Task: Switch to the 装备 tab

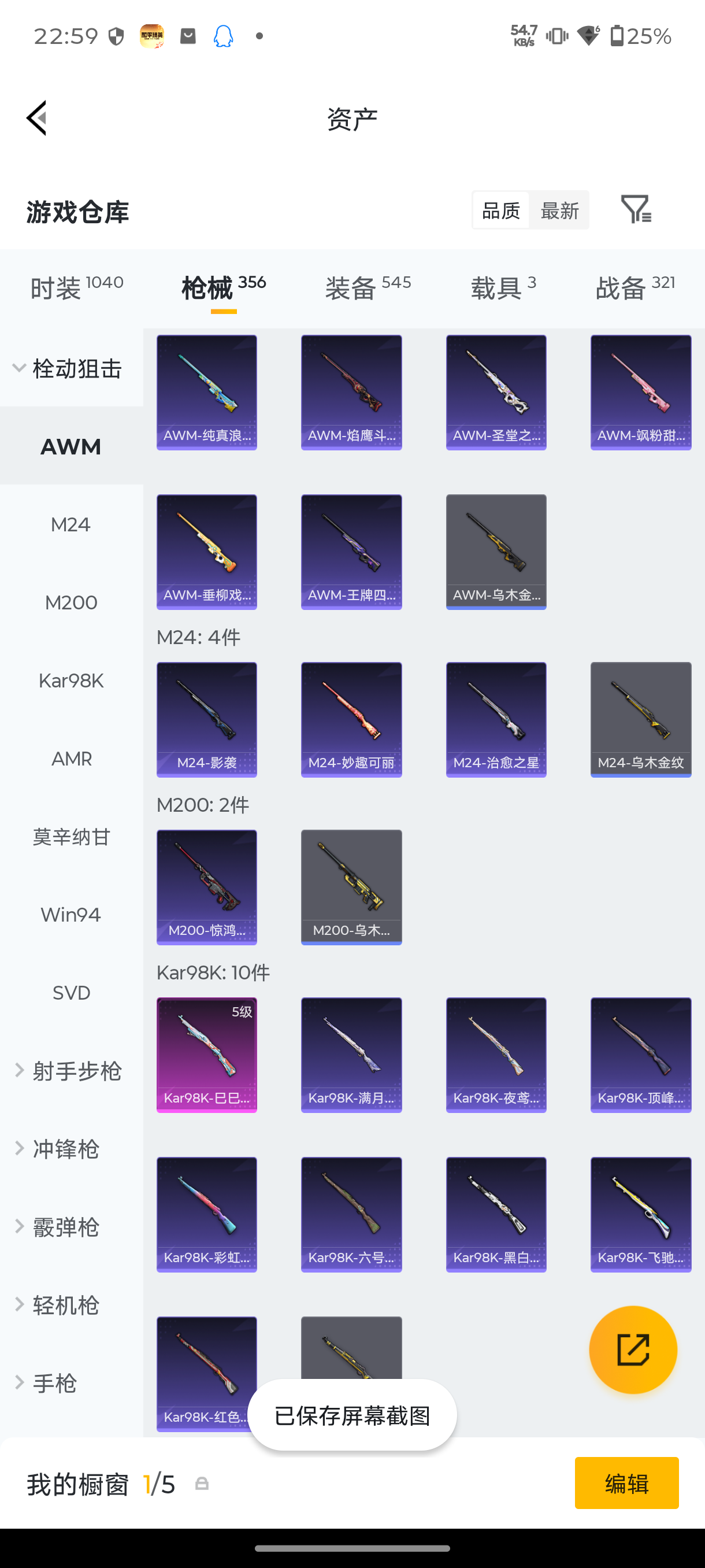Action: tap(368, 287)
